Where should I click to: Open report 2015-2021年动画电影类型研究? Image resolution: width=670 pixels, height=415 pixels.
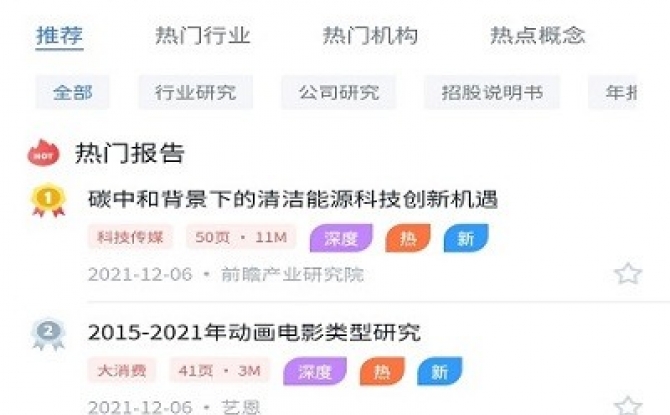click(254, 332)
